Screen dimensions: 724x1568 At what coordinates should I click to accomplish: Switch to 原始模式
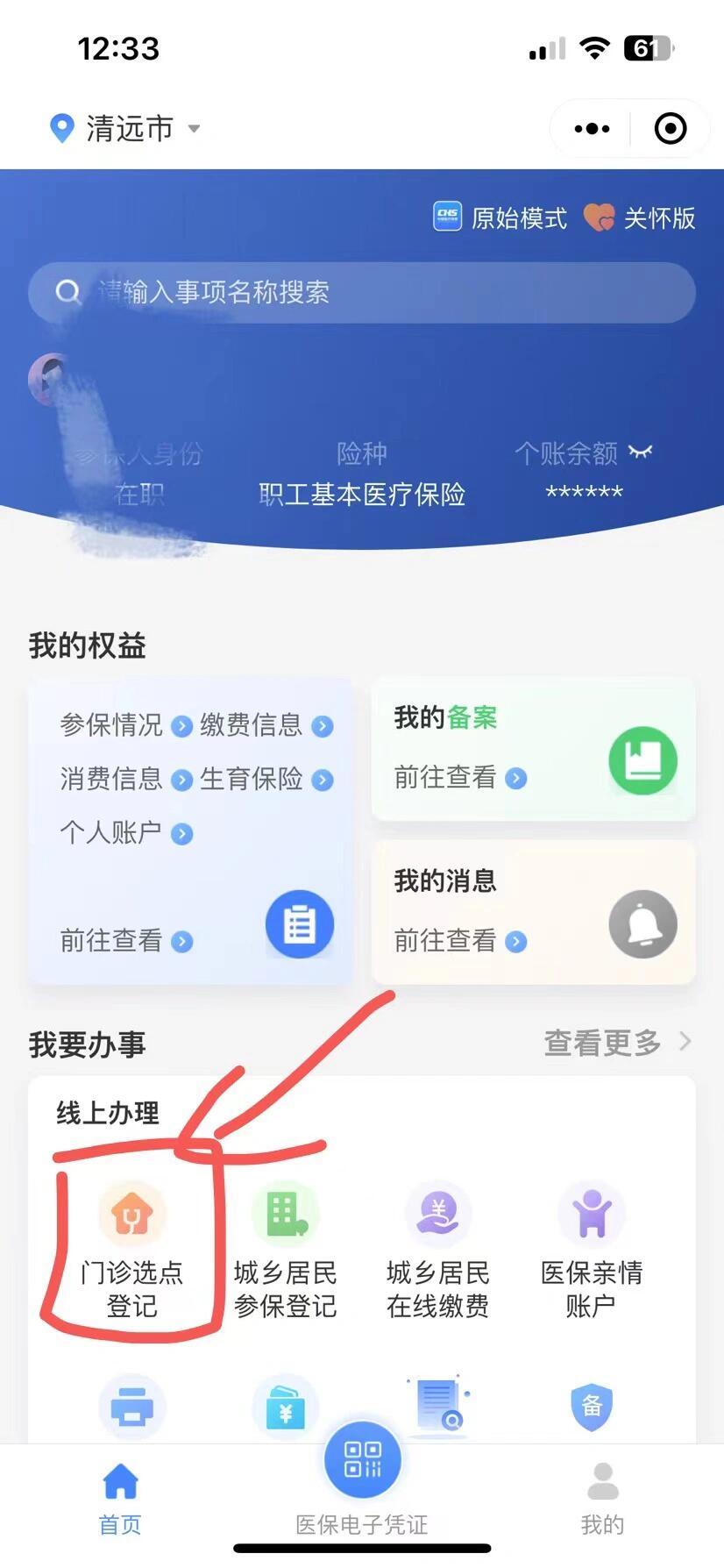(500, 217)
